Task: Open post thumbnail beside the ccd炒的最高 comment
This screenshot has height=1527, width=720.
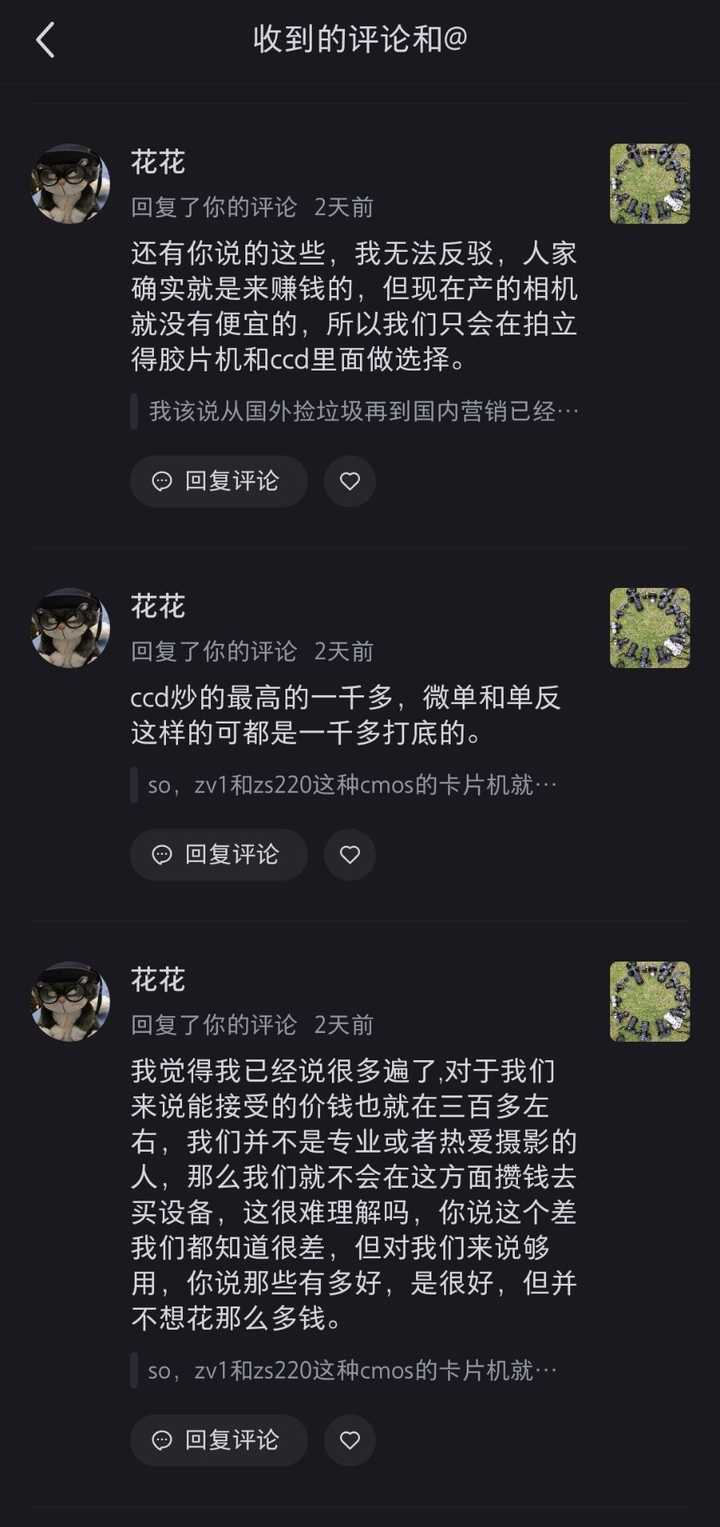Action: (x=650, y=627)
